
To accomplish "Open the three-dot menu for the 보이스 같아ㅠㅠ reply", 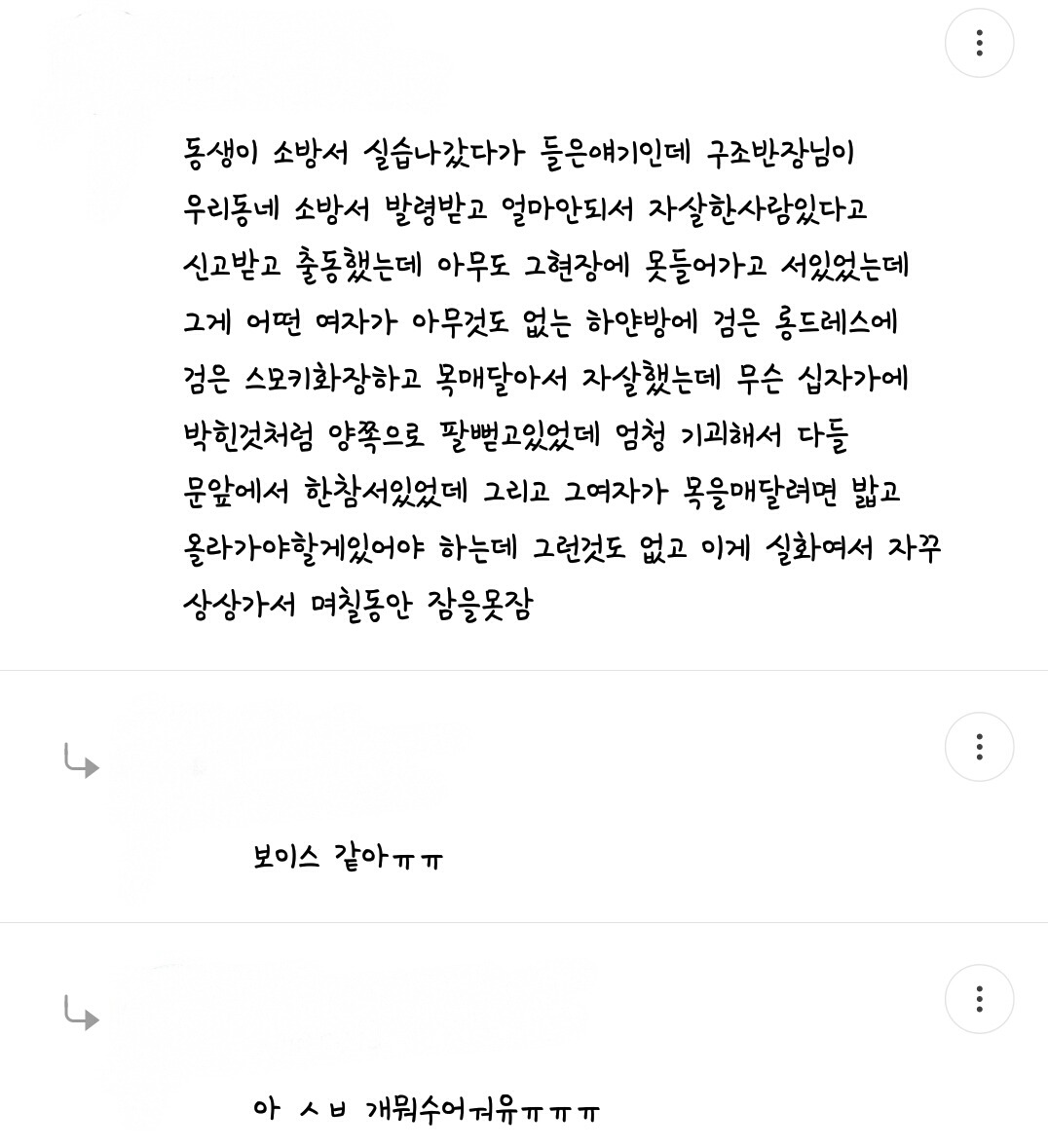I will [x=979, y=747].
